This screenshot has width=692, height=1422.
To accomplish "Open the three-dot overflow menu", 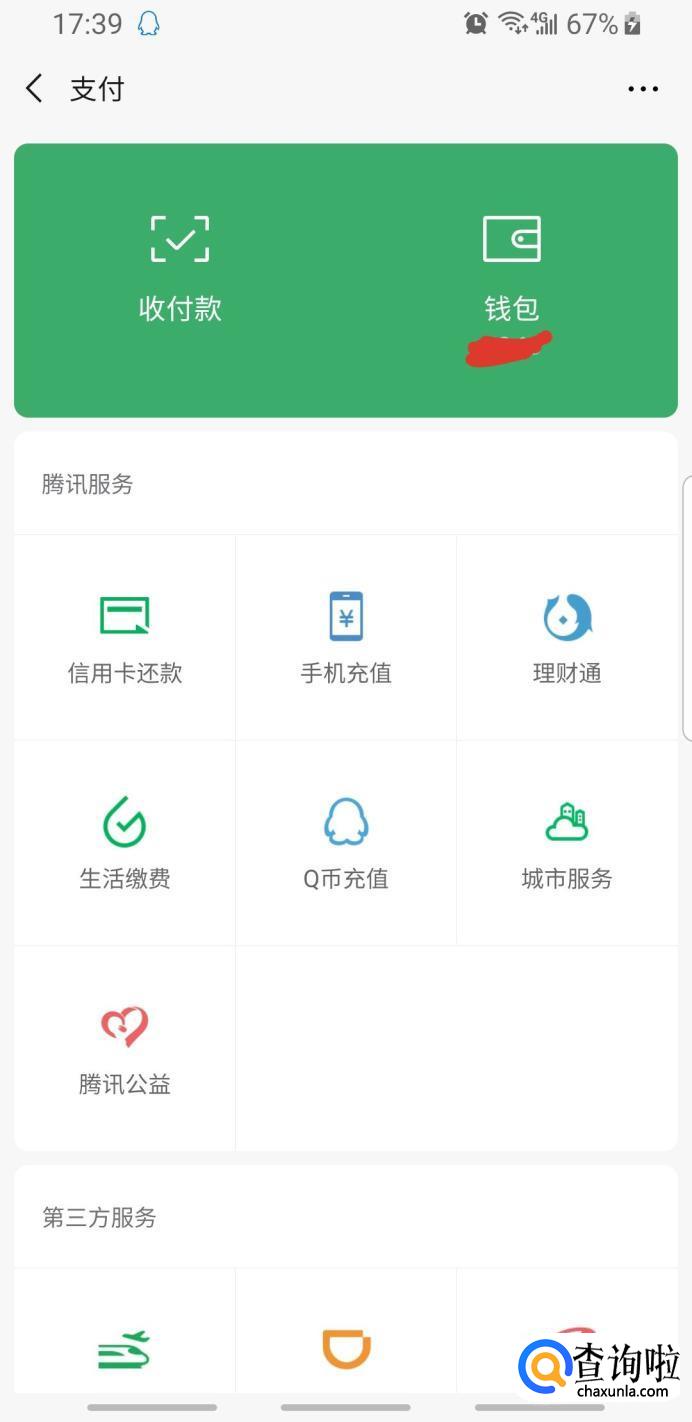I will pyautogui.click(x=642, y=89).
